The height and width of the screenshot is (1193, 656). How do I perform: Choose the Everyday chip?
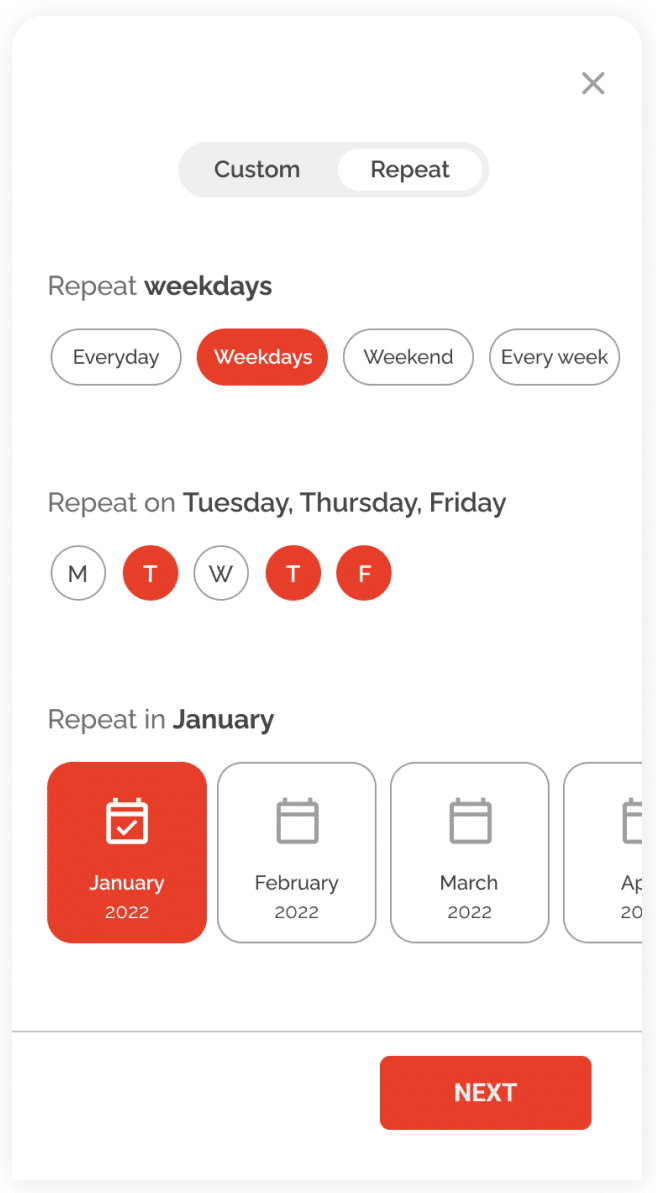(116, 357)
